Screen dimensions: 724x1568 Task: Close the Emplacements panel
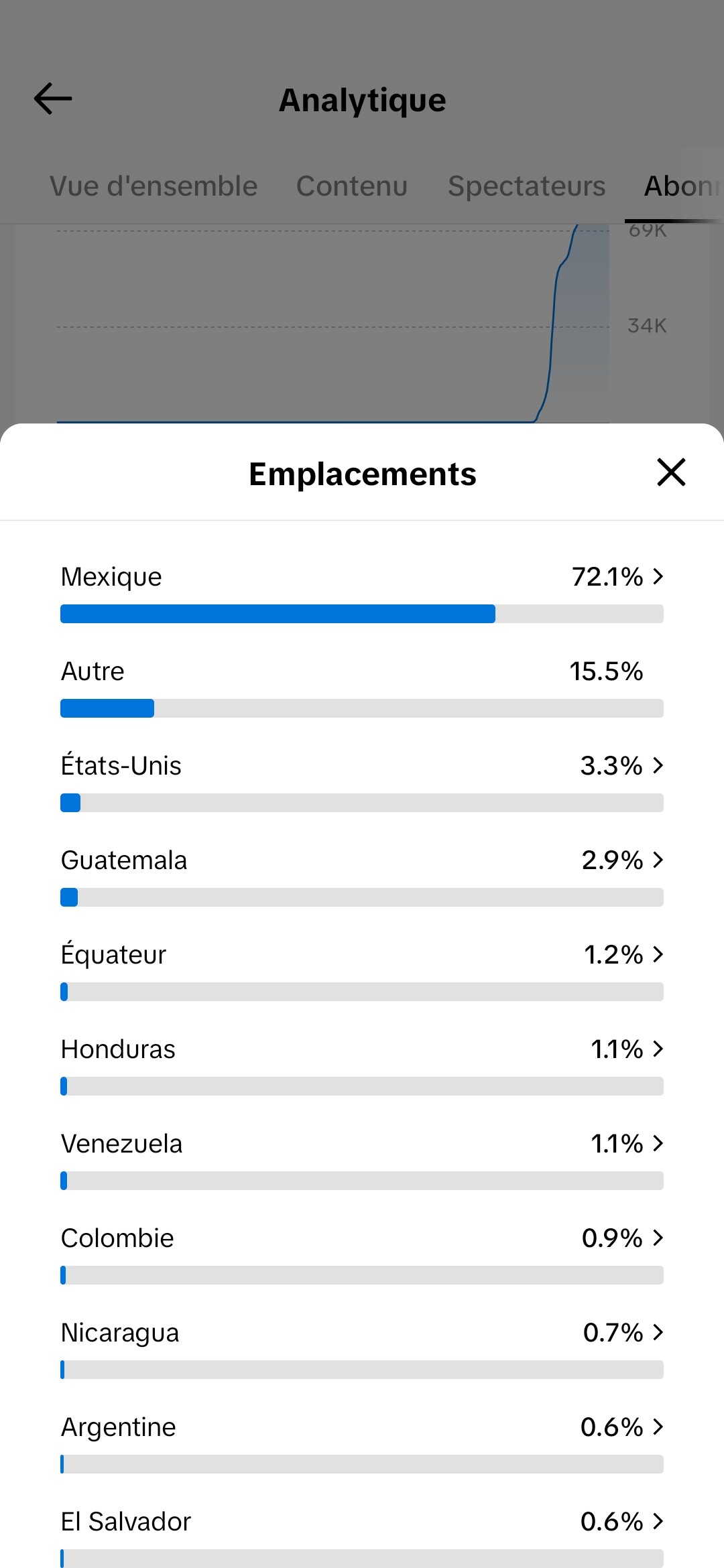[x=671, y=472]
